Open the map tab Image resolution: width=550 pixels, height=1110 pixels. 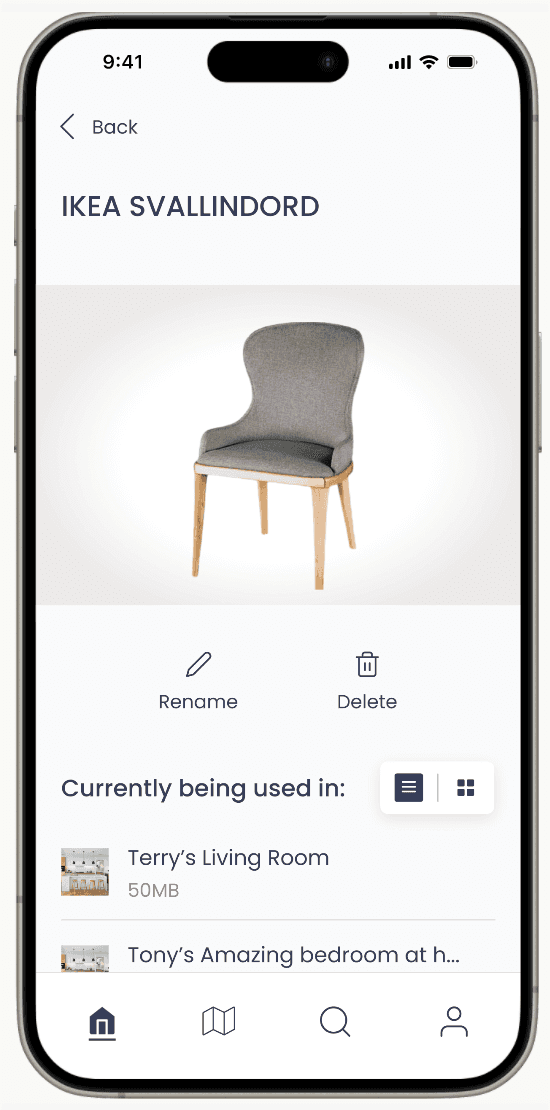tap(219, 1022)
